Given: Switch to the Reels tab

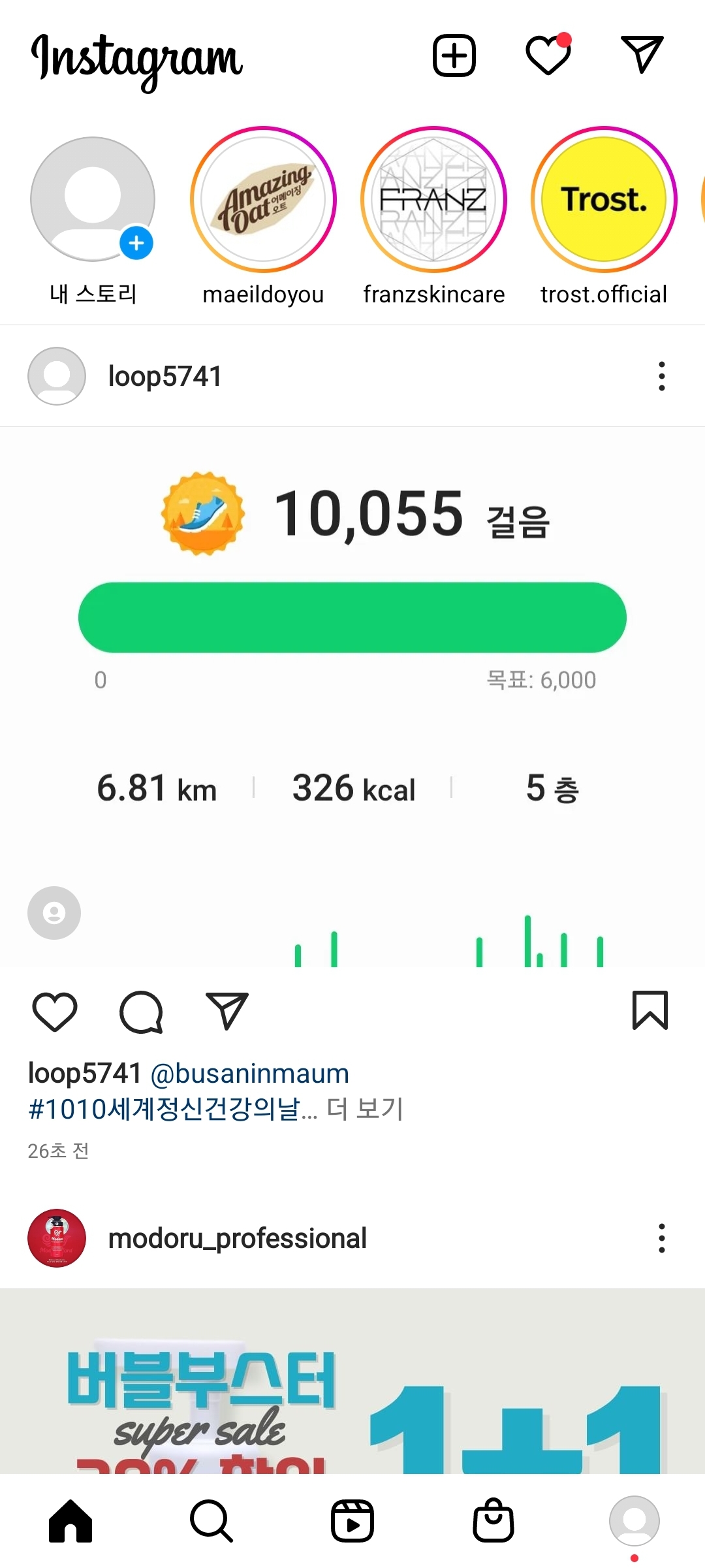Looking at the screenshot, I should click(352, 1521).
